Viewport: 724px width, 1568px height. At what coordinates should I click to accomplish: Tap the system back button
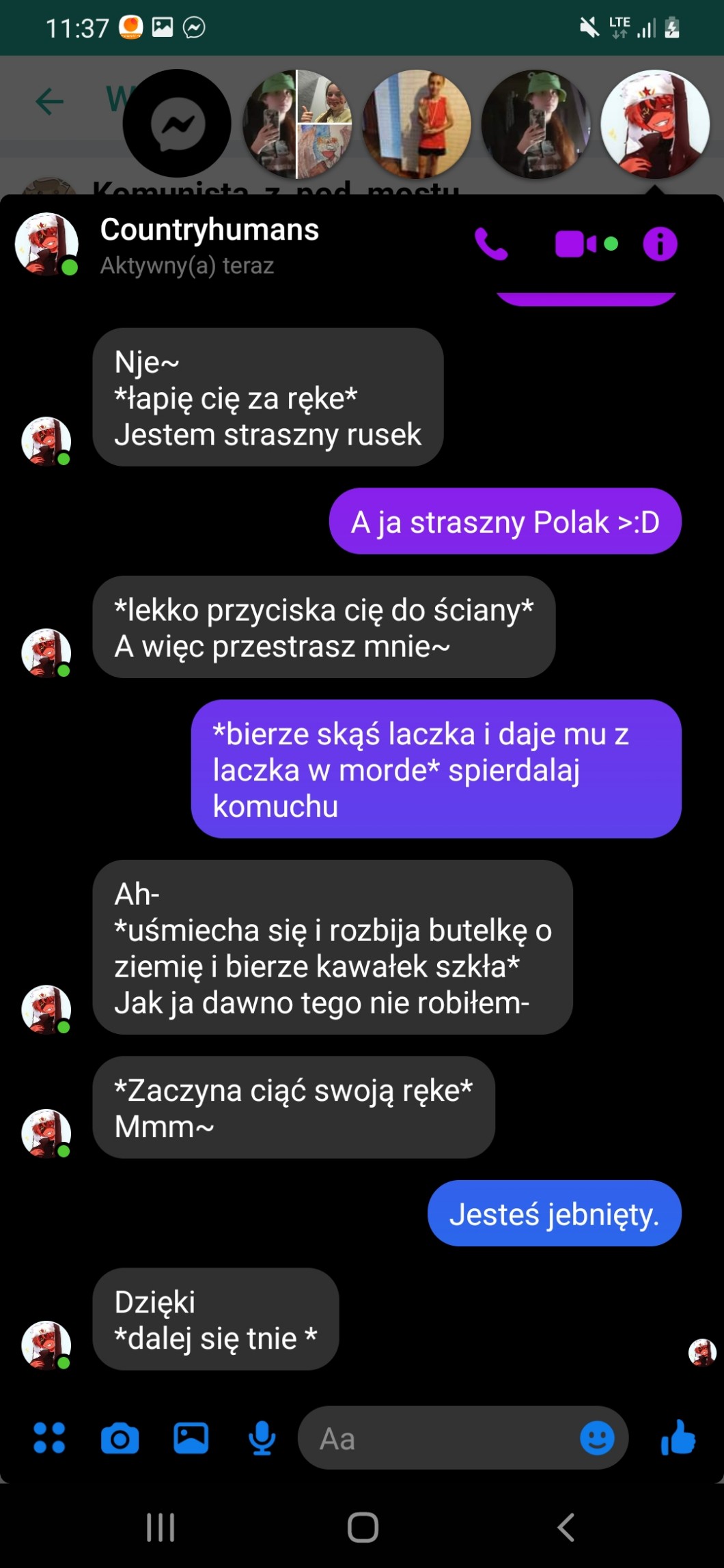click(x=566, y=1527)
